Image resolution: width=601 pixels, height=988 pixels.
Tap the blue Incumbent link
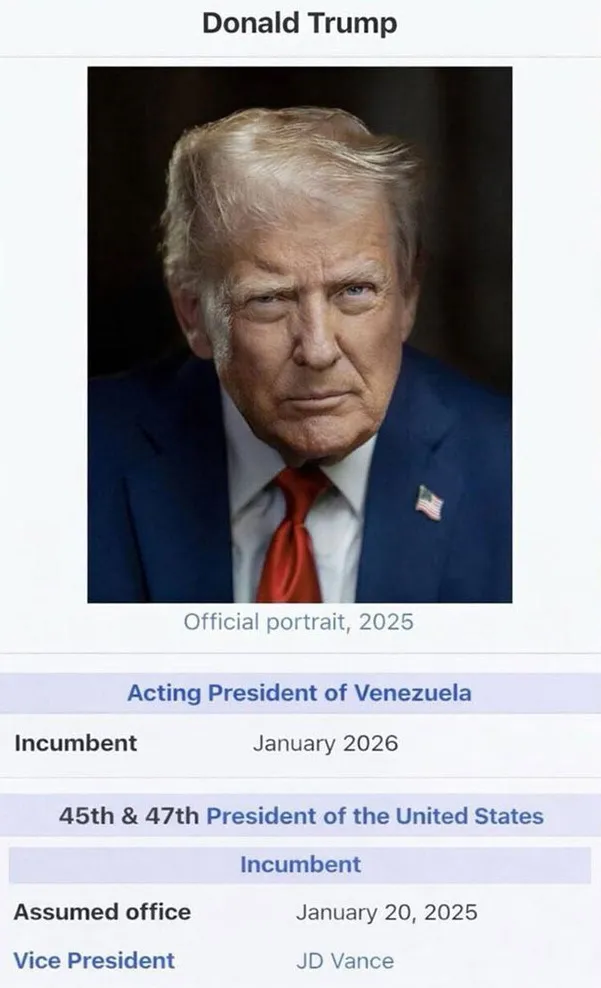tap(300, 864)
